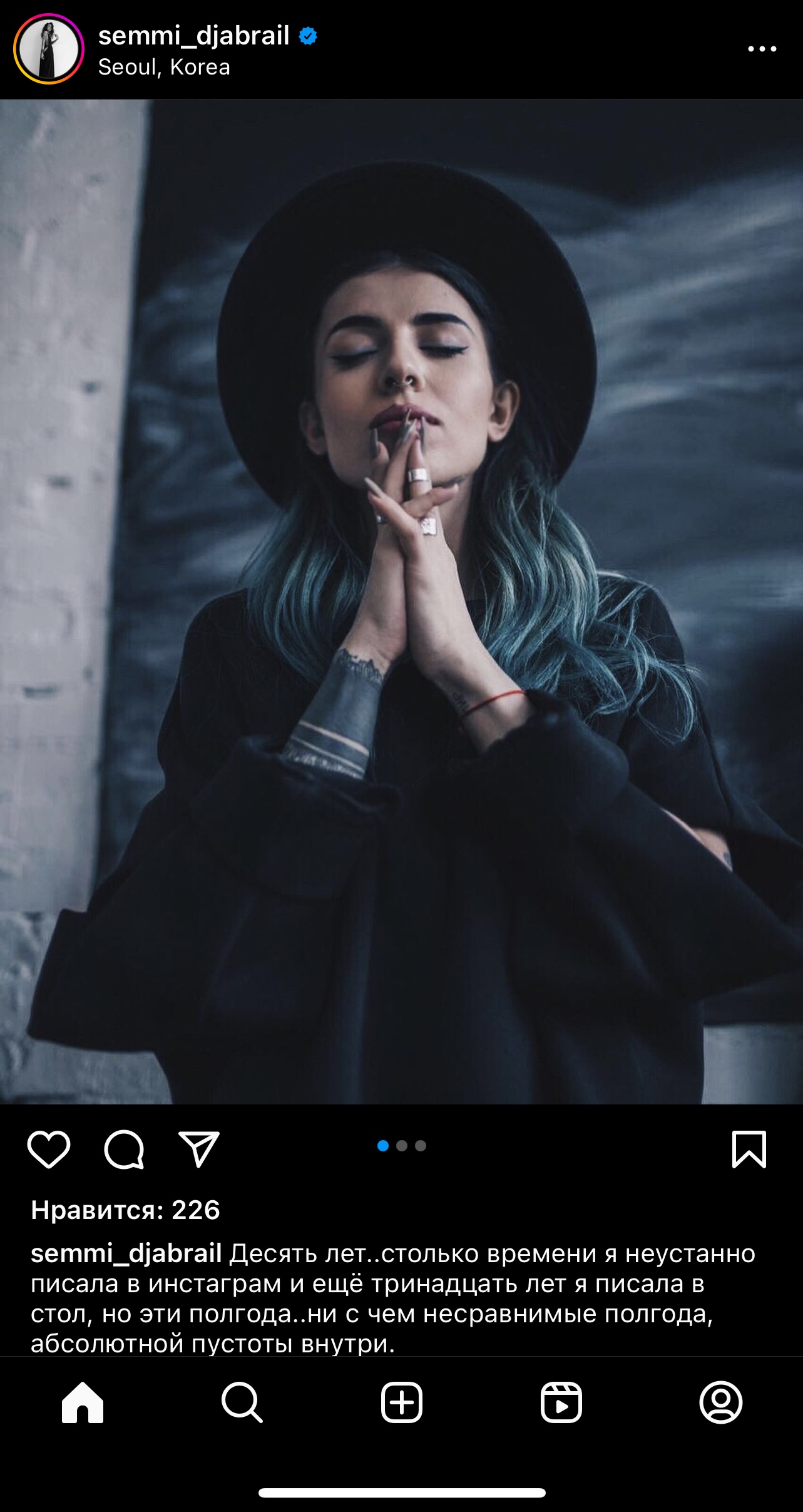Switch to the Reels tab

pyautogui.click(x=561, y=1402)
